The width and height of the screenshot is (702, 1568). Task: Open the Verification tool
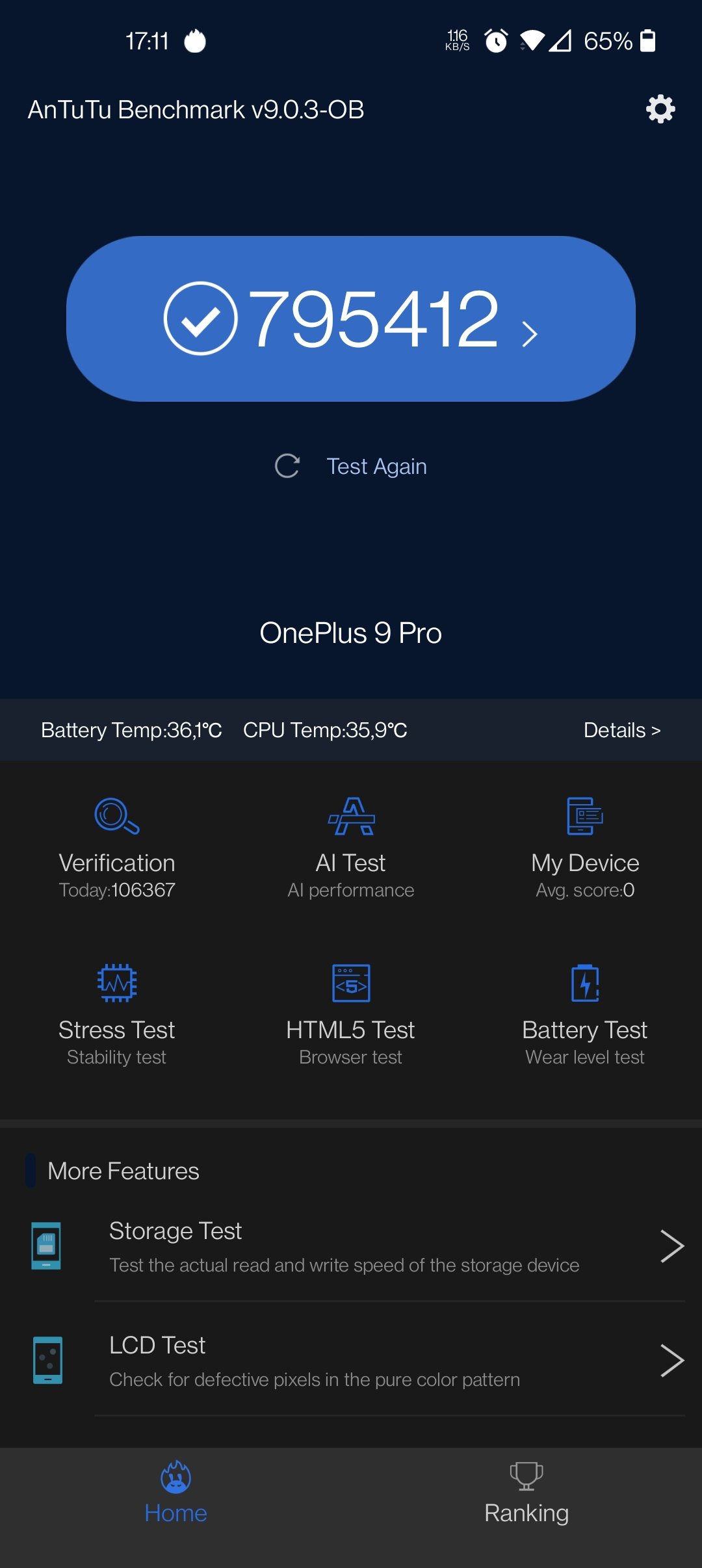[117, 848]
